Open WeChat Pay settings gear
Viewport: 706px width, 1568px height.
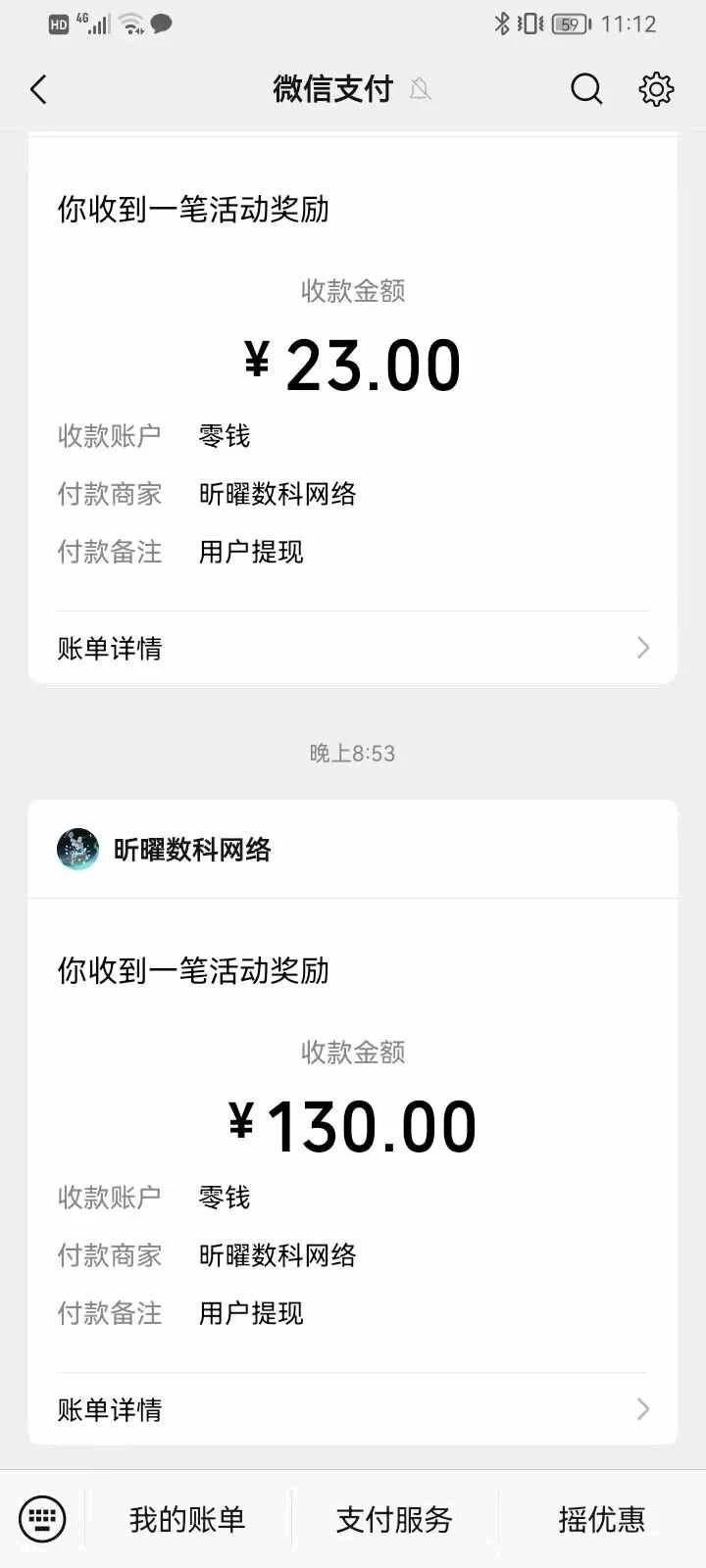click(x=656, y=88)
